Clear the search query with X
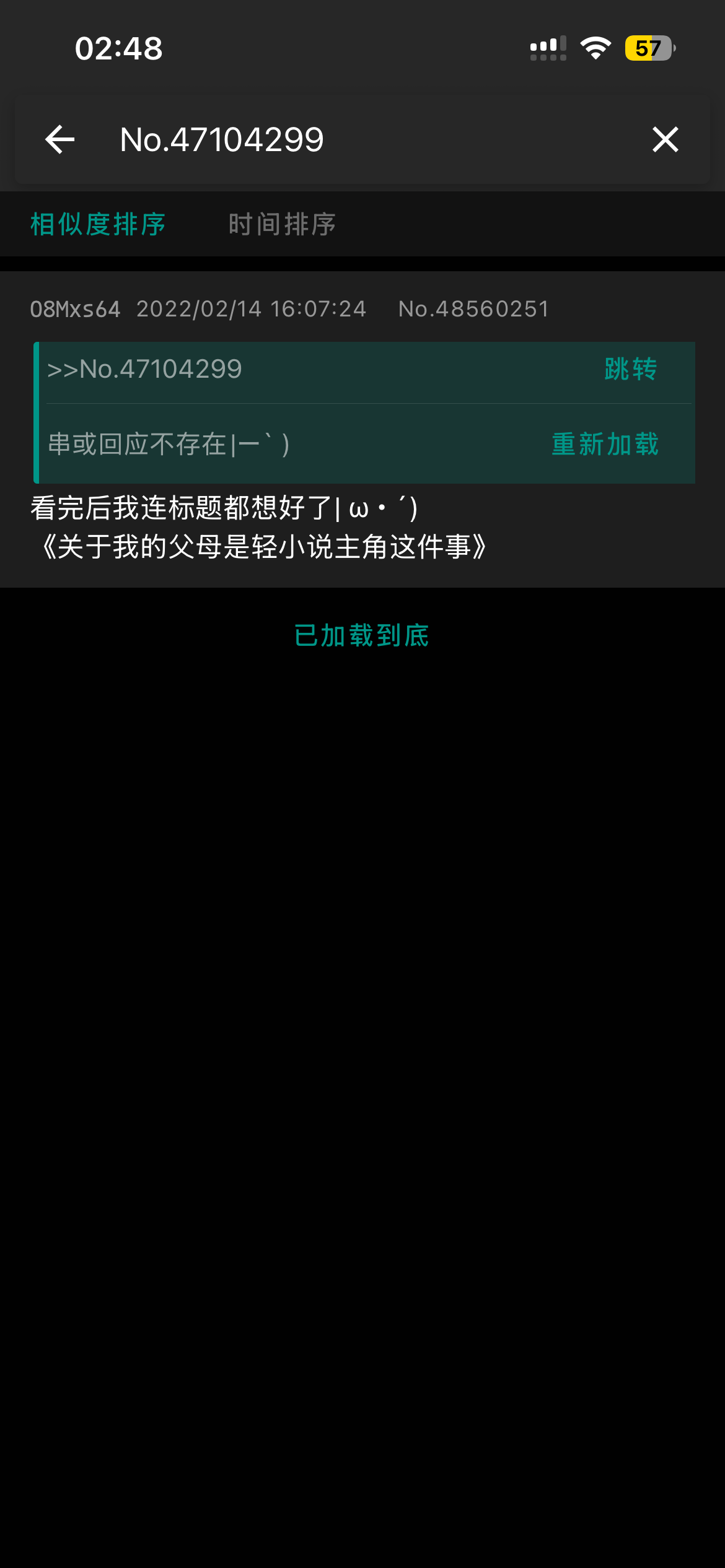The image size is (725, 1568). tap(665, 139)
